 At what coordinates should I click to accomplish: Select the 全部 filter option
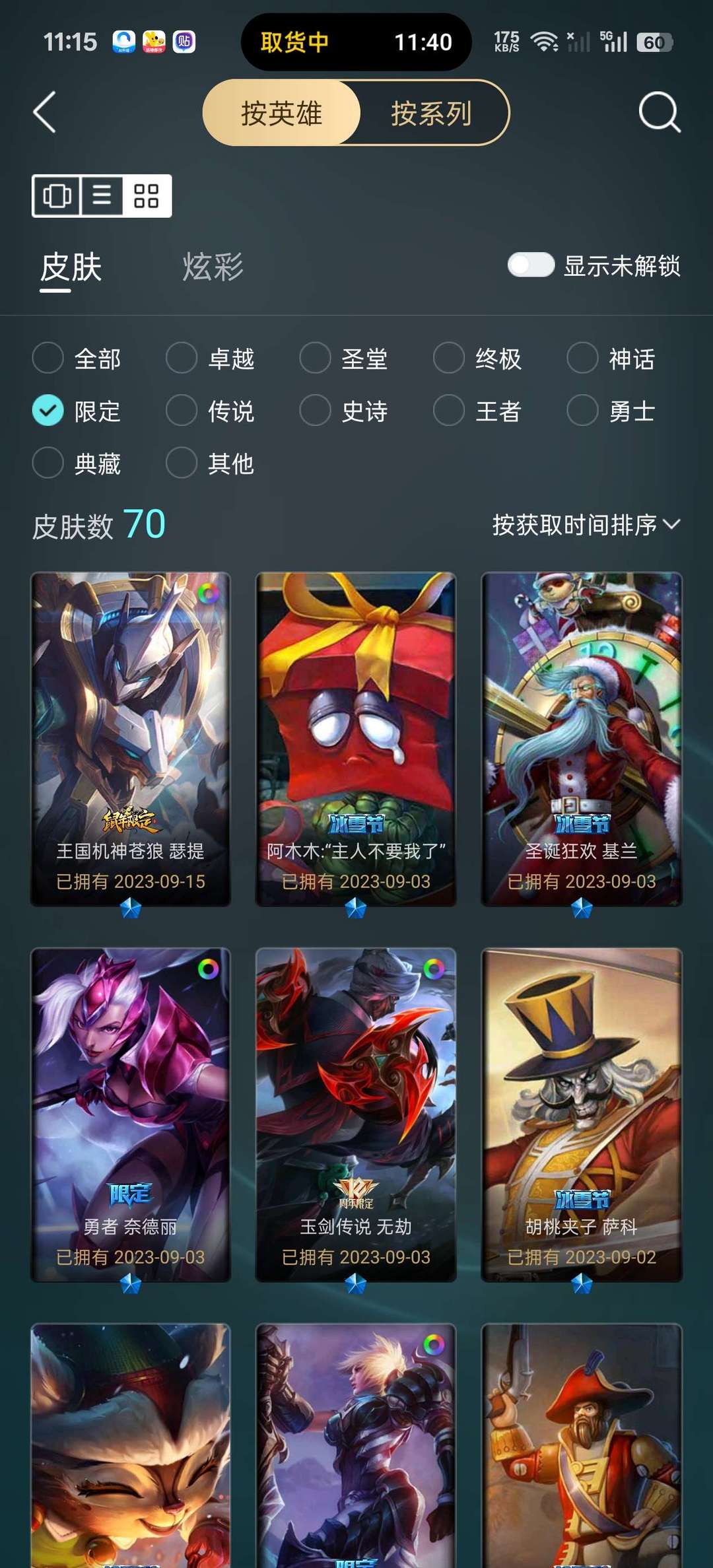point(77,358)
